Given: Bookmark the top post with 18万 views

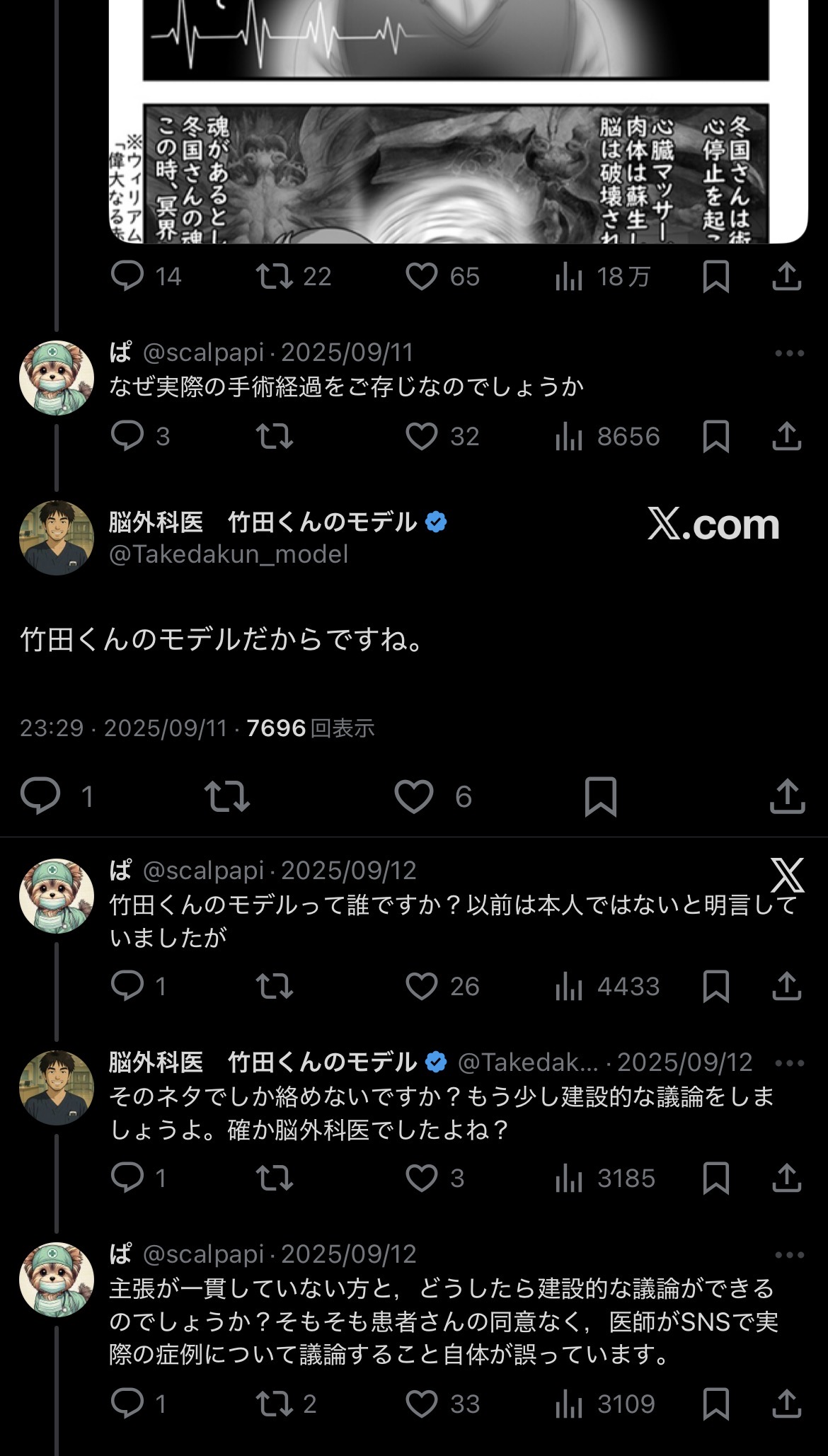Looking at the screenshot, I should (715, 276).
